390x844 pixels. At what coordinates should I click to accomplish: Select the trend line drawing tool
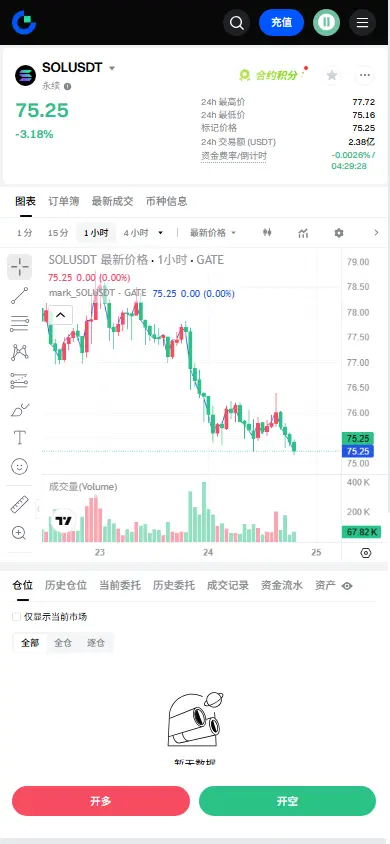(19, 296)
